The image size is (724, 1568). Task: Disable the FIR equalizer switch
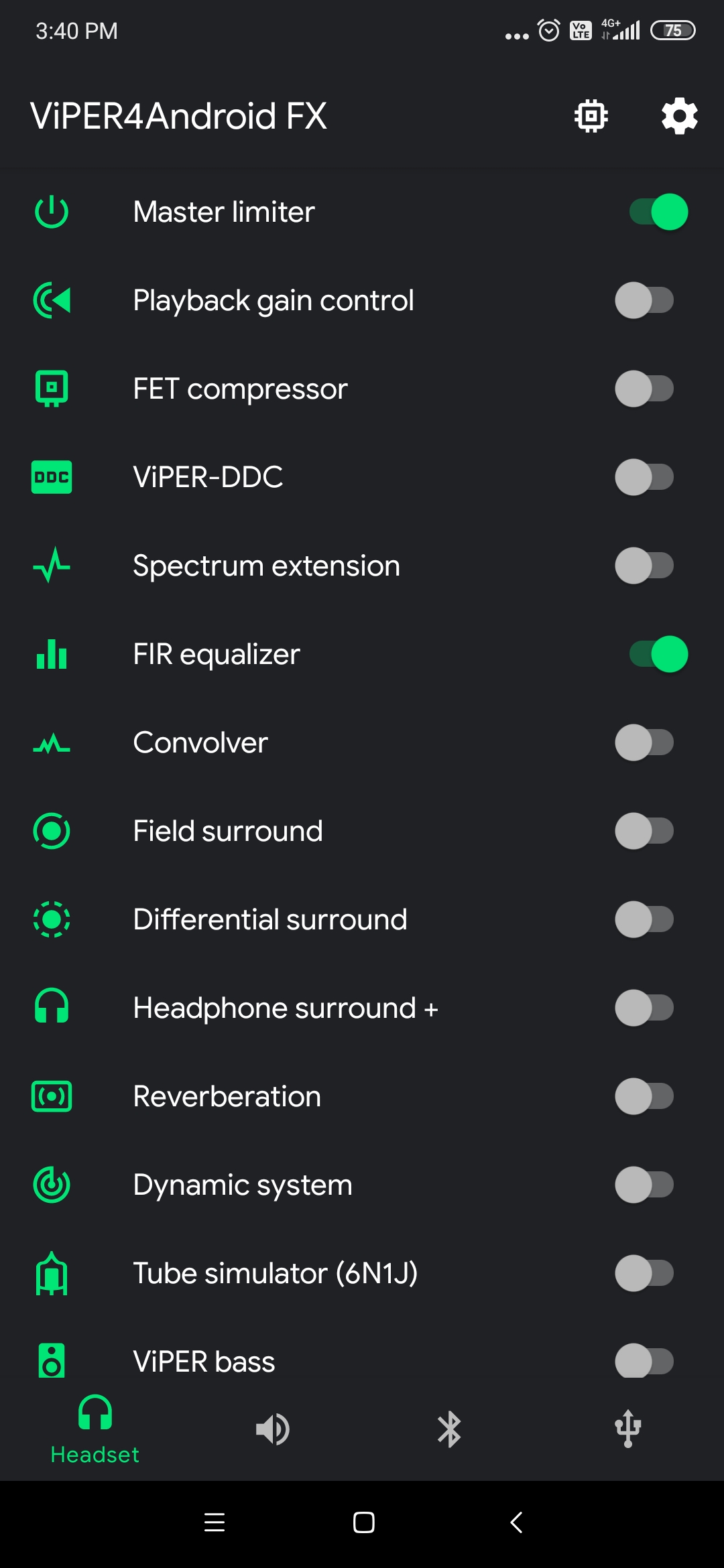coord(658,654)
